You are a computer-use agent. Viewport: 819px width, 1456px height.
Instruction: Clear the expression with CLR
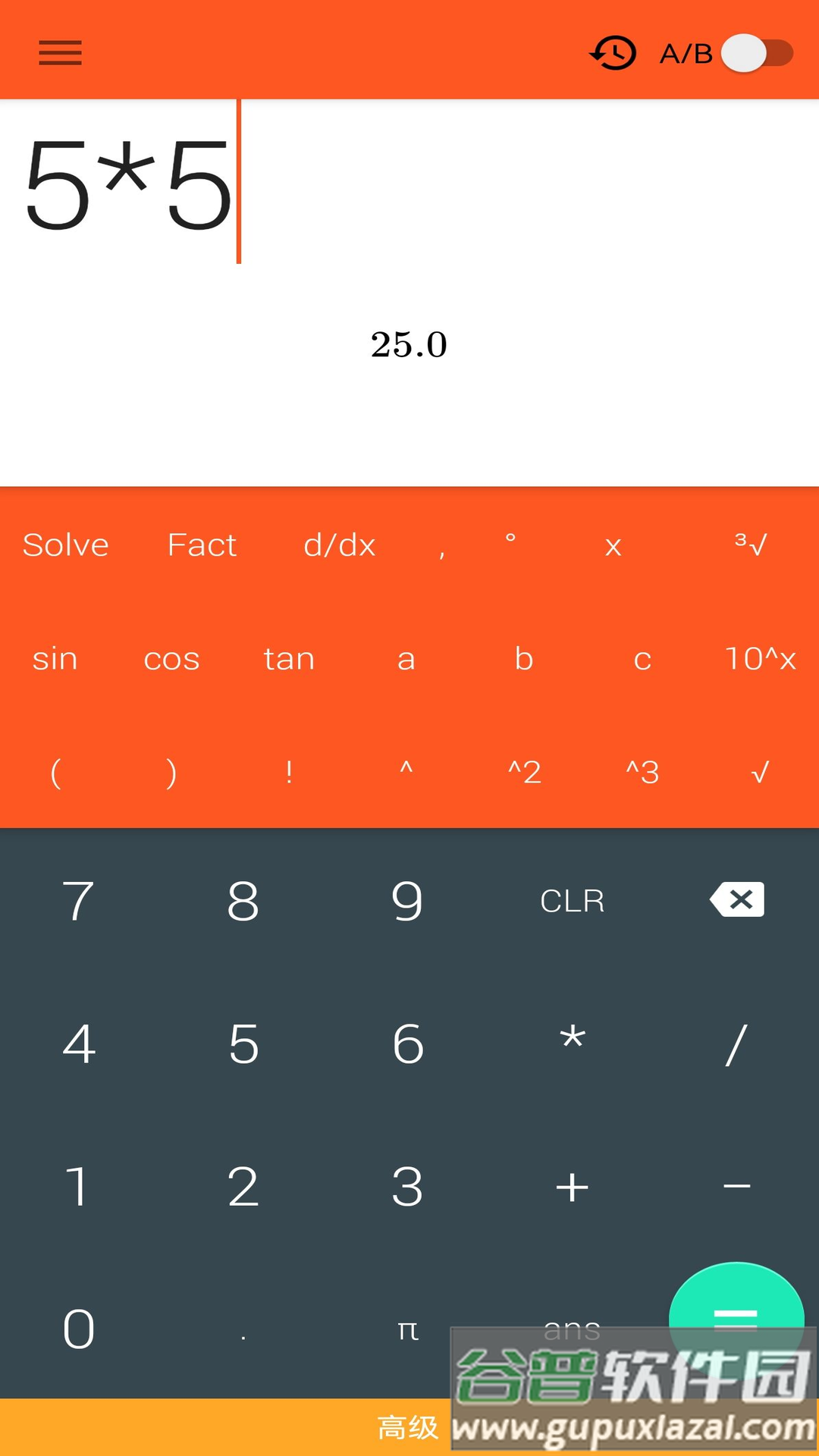[572, 901]
